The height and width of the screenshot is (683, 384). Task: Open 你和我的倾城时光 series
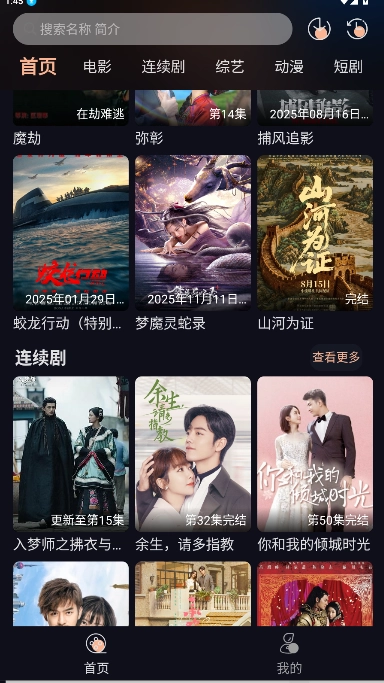point(315,453)
